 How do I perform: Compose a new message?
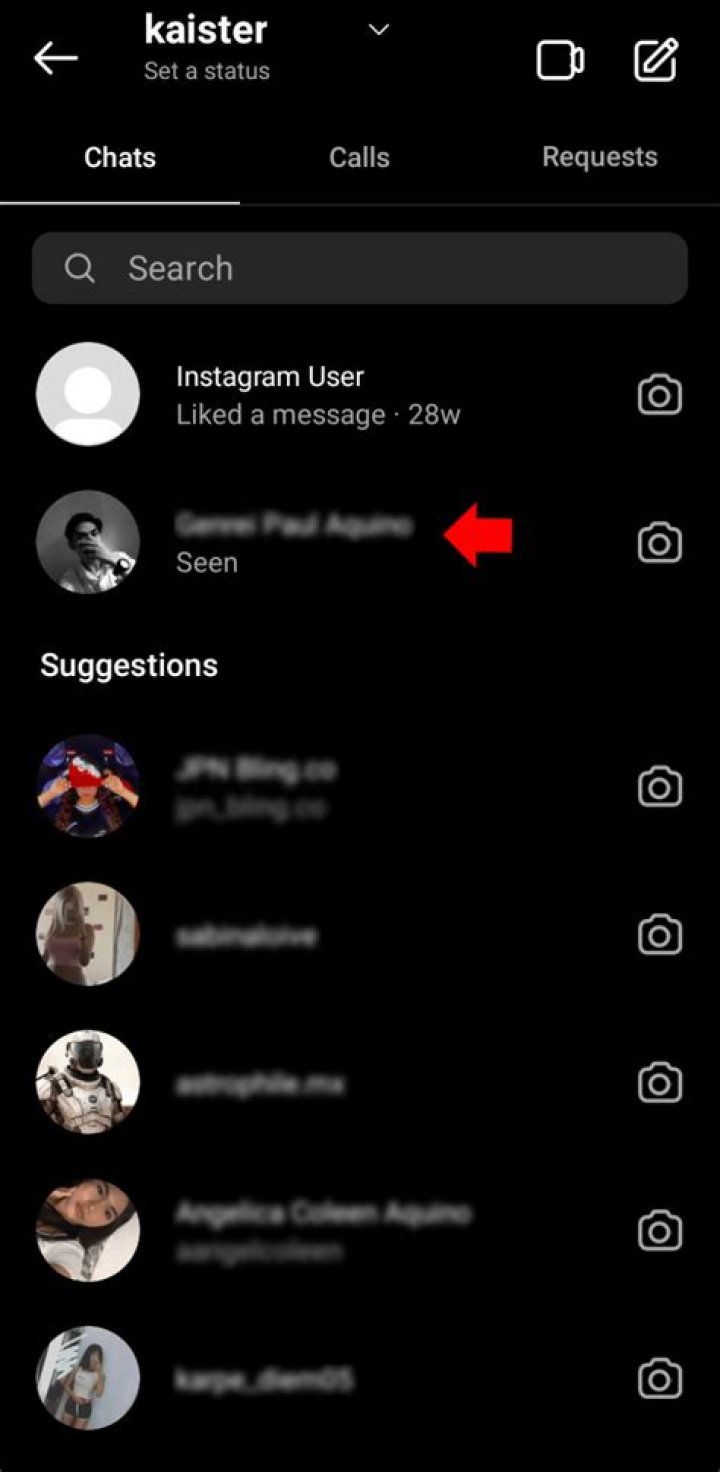657,60
